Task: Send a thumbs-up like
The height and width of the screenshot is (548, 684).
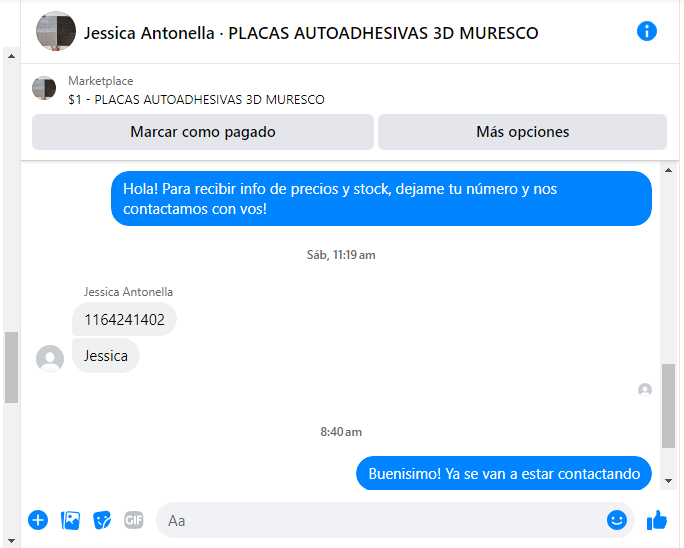Action: pos(657,520)
